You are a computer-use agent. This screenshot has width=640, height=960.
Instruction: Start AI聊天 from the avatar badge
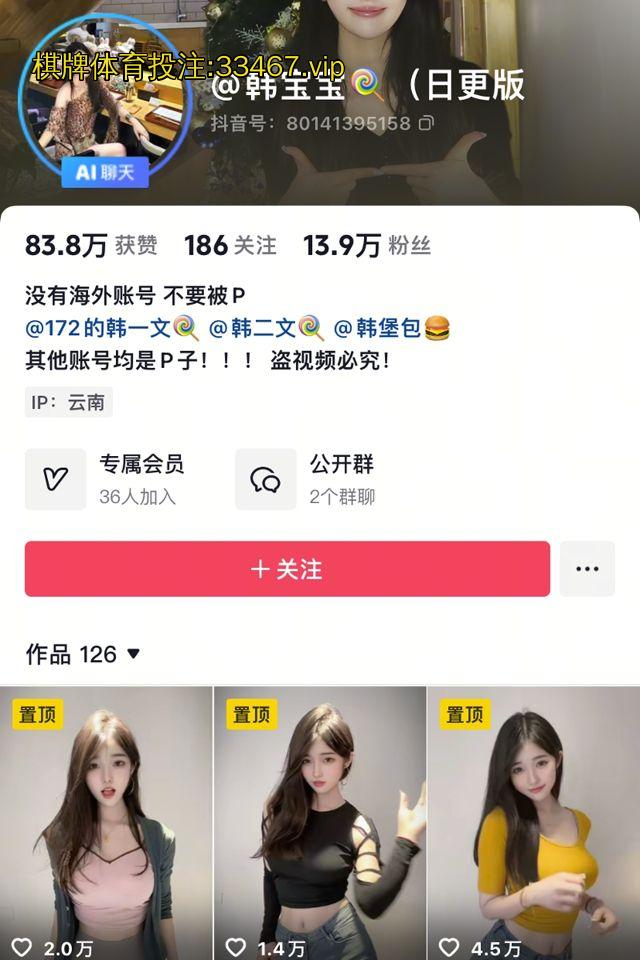[x=105, y=172]
